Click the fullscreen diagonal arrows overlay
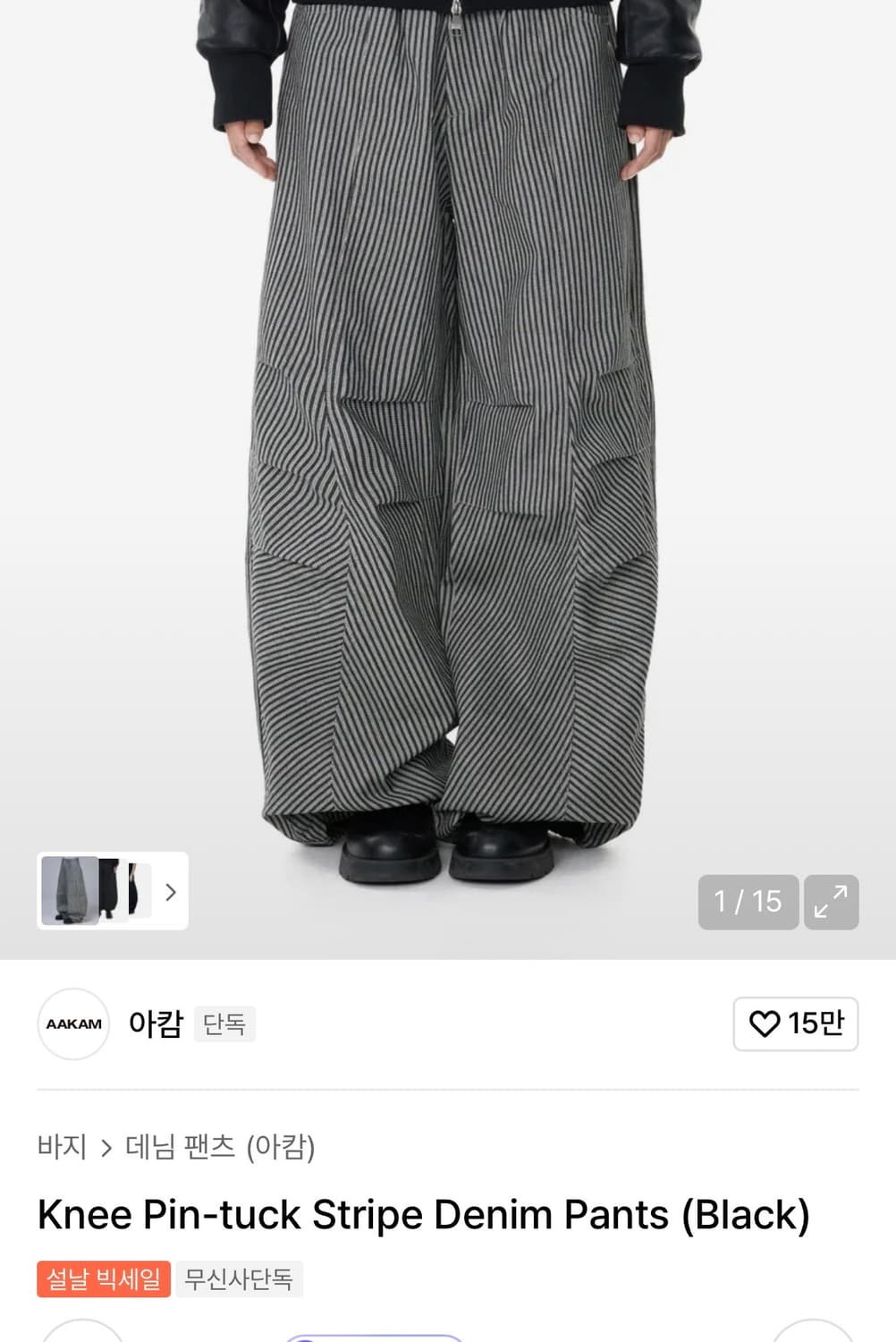Viewport: 896px width, 1342px height. 832,902
